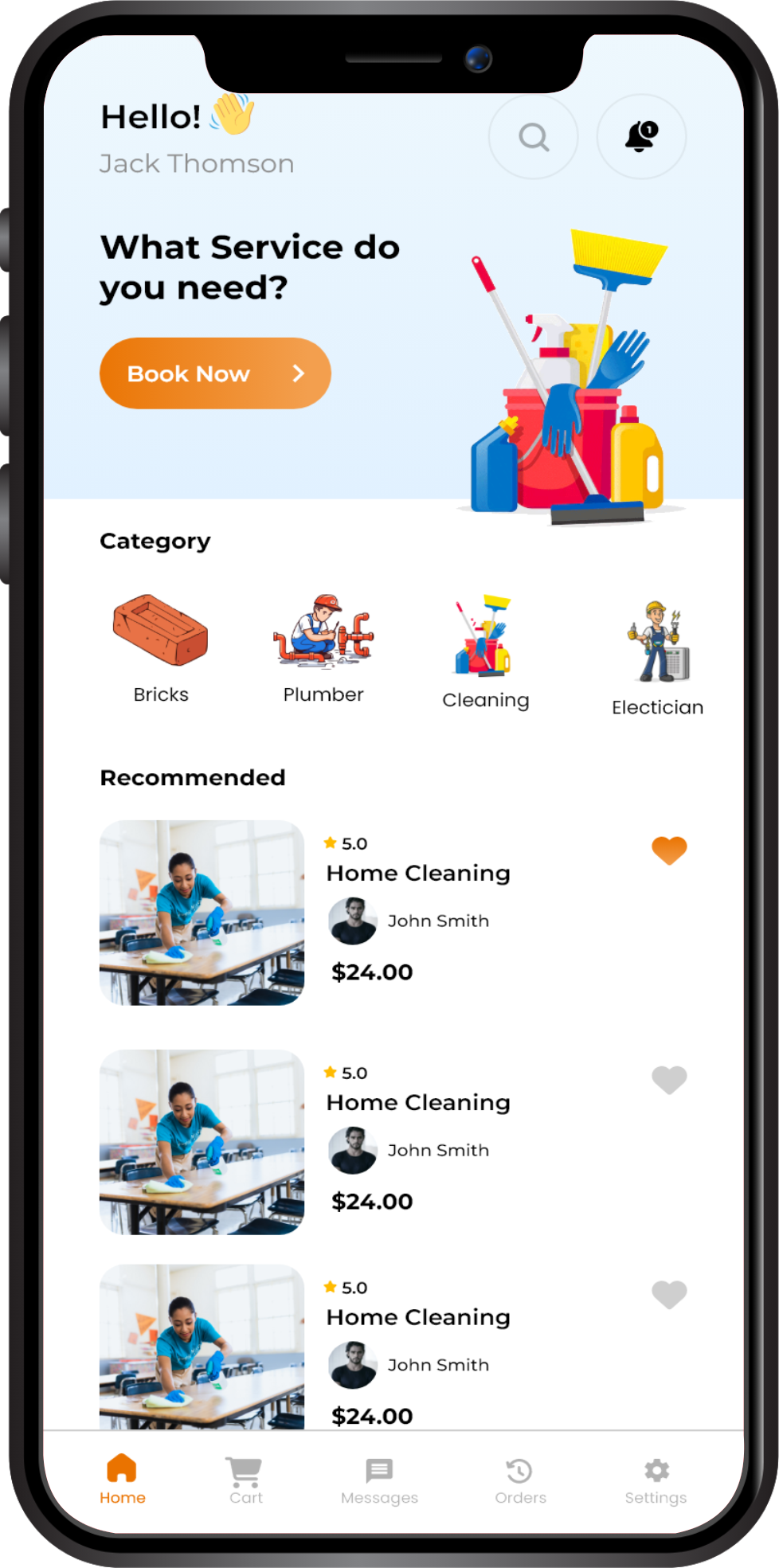Choose the Plumber category

[x=323, y=648]
